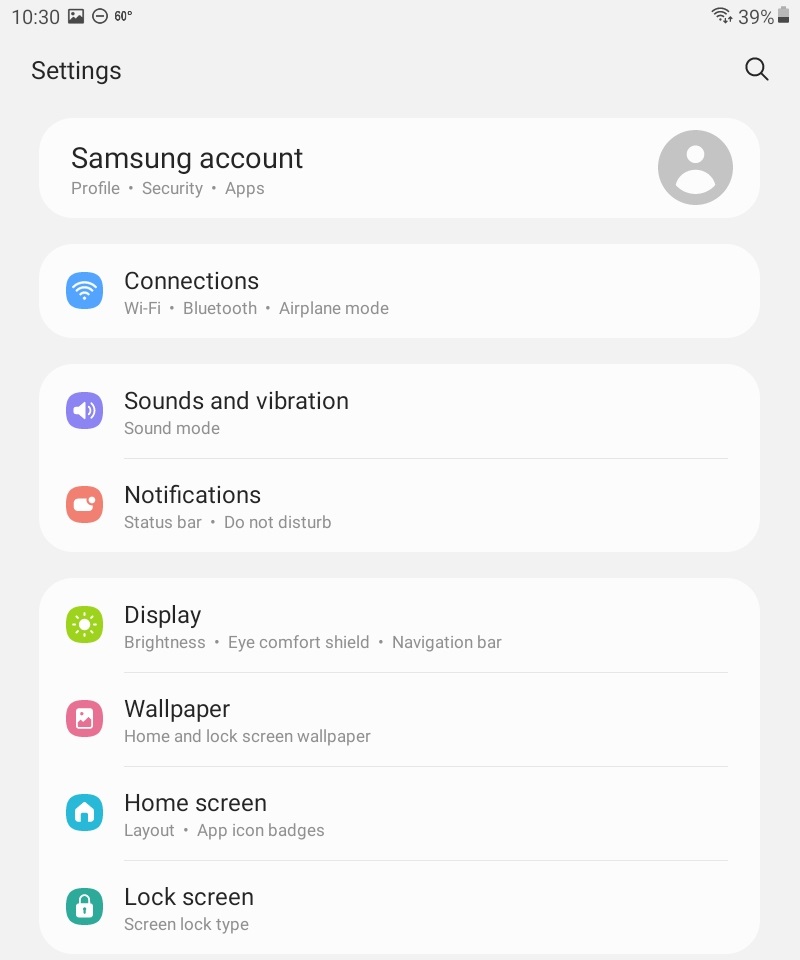
Task: Open Airplane mode shortcut
Action: tap(334, 308)
